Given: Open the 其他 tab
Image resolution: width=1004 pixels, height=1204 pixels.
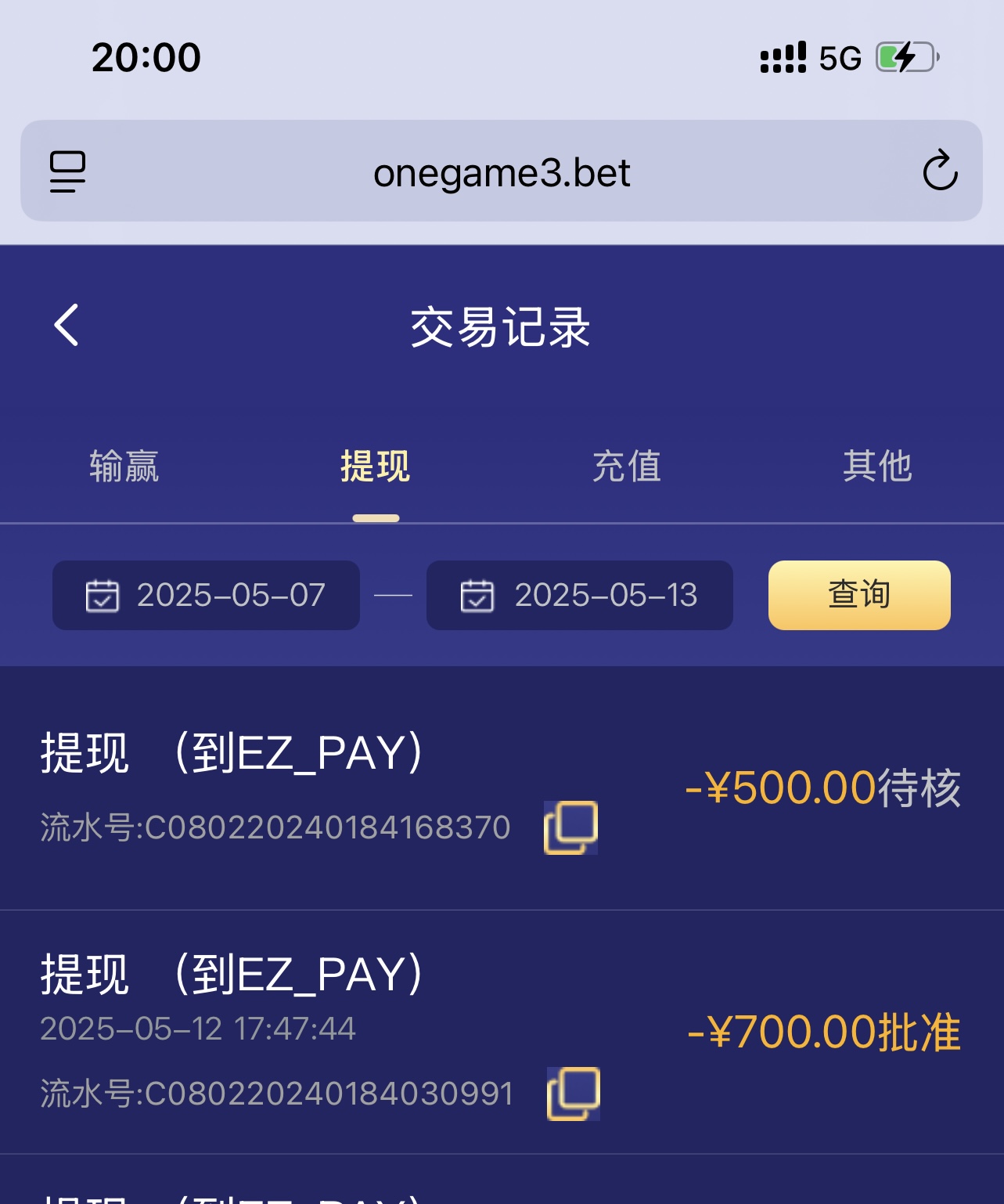Looking at the screenshot, I should pyautogui.click(x=877, y=467).
